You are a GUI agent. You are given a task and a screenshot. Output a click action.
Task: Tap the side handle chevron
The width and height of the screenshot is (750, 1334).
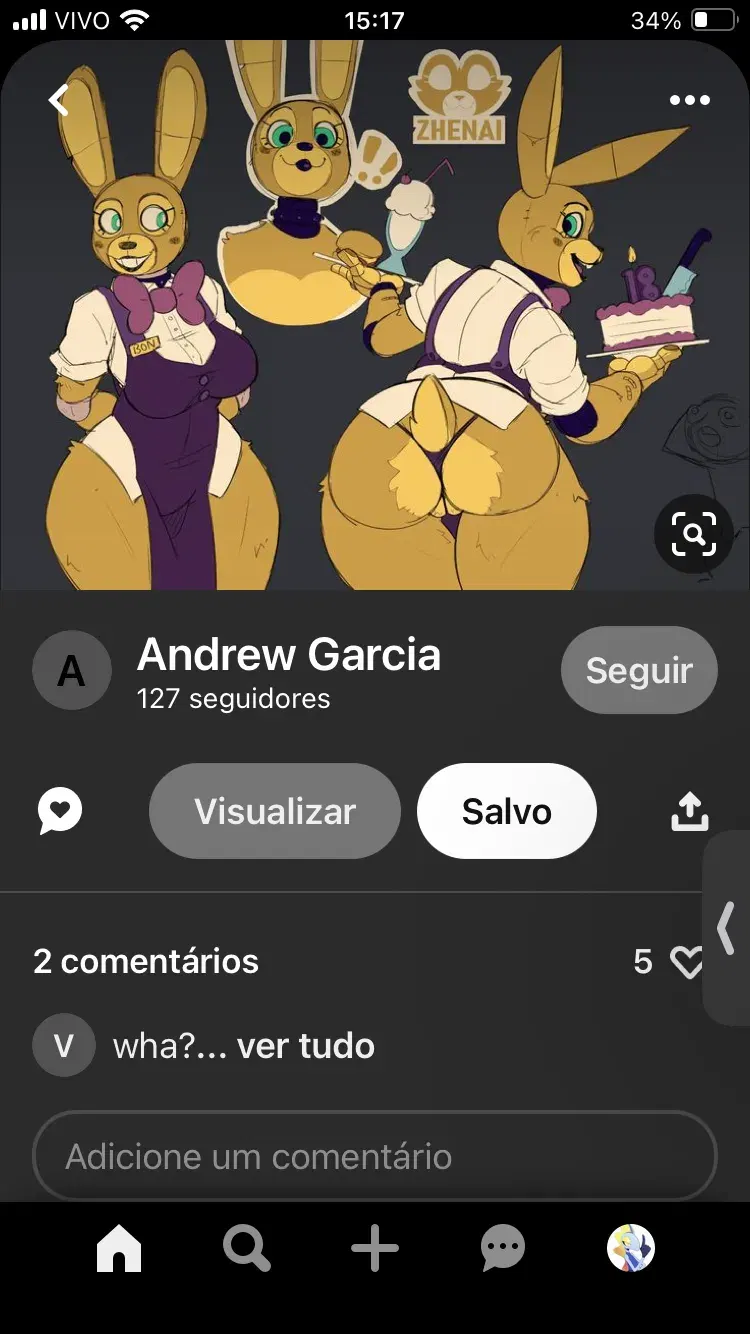click(x=727, y=928)
